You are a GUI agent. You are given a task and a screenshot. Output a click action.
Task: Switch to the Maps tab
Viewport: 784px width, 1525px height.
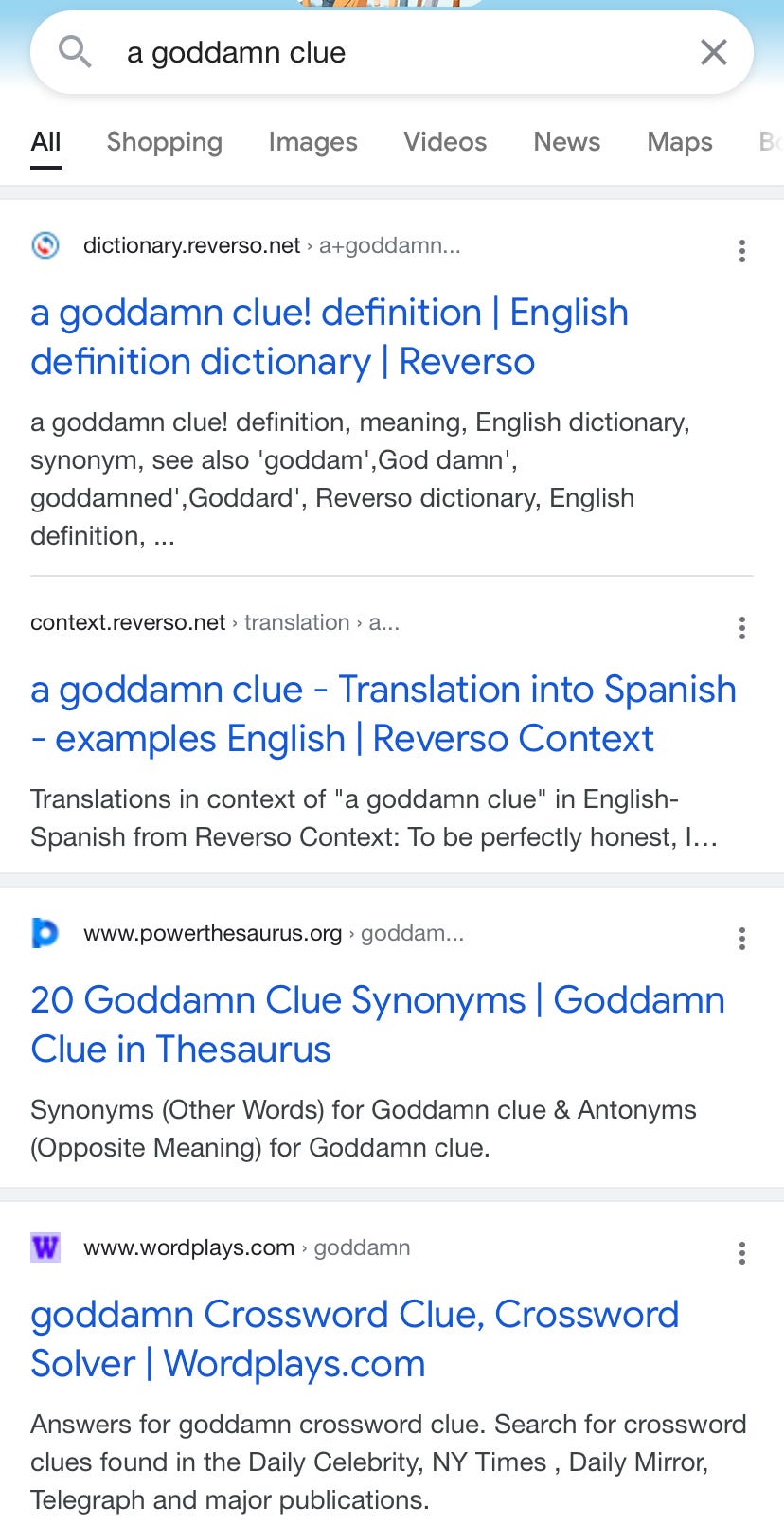pyautogui.click(x=679, y=142)
